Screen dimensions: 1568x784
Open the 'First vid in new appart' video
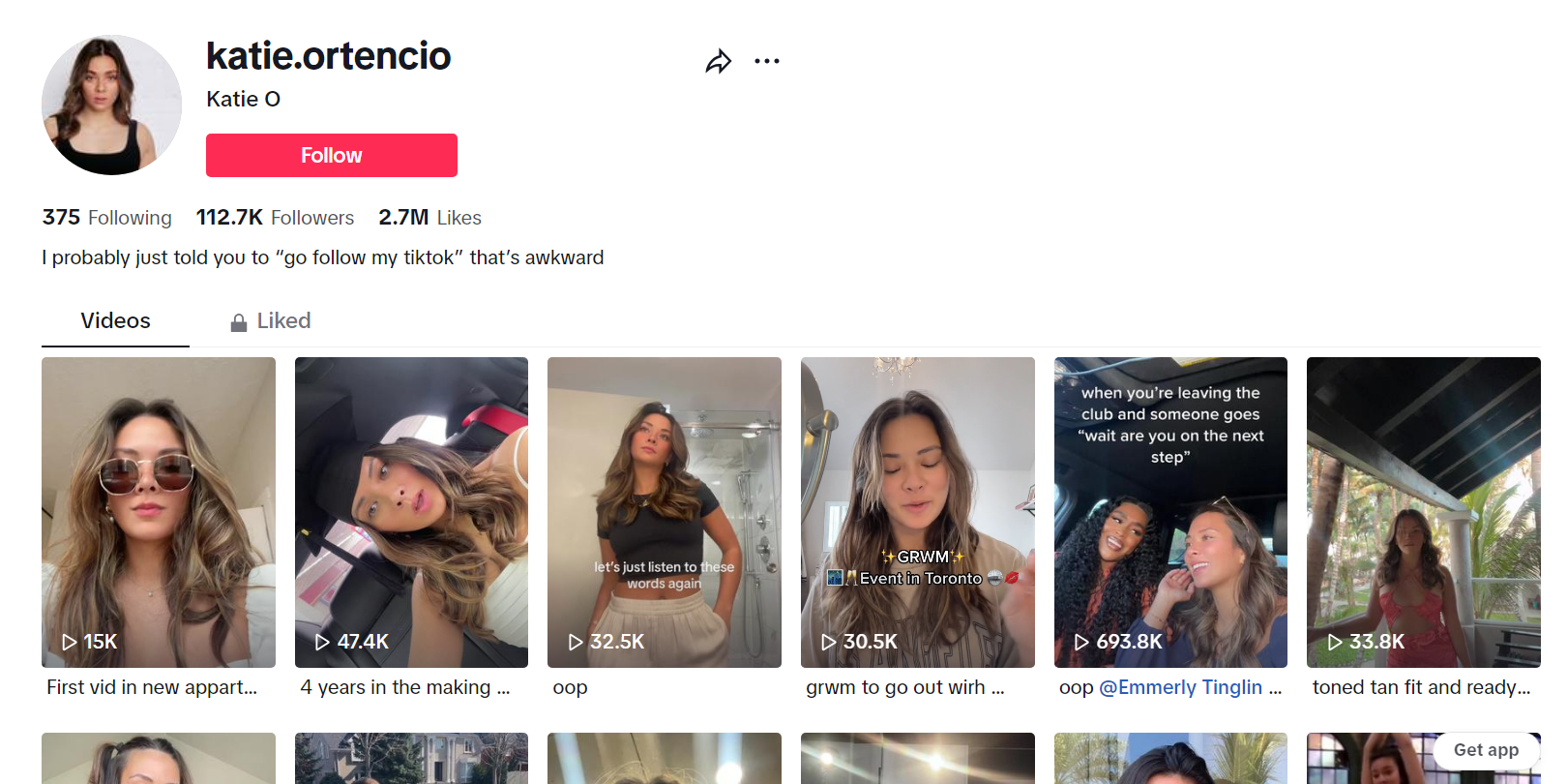click(159, 512)
